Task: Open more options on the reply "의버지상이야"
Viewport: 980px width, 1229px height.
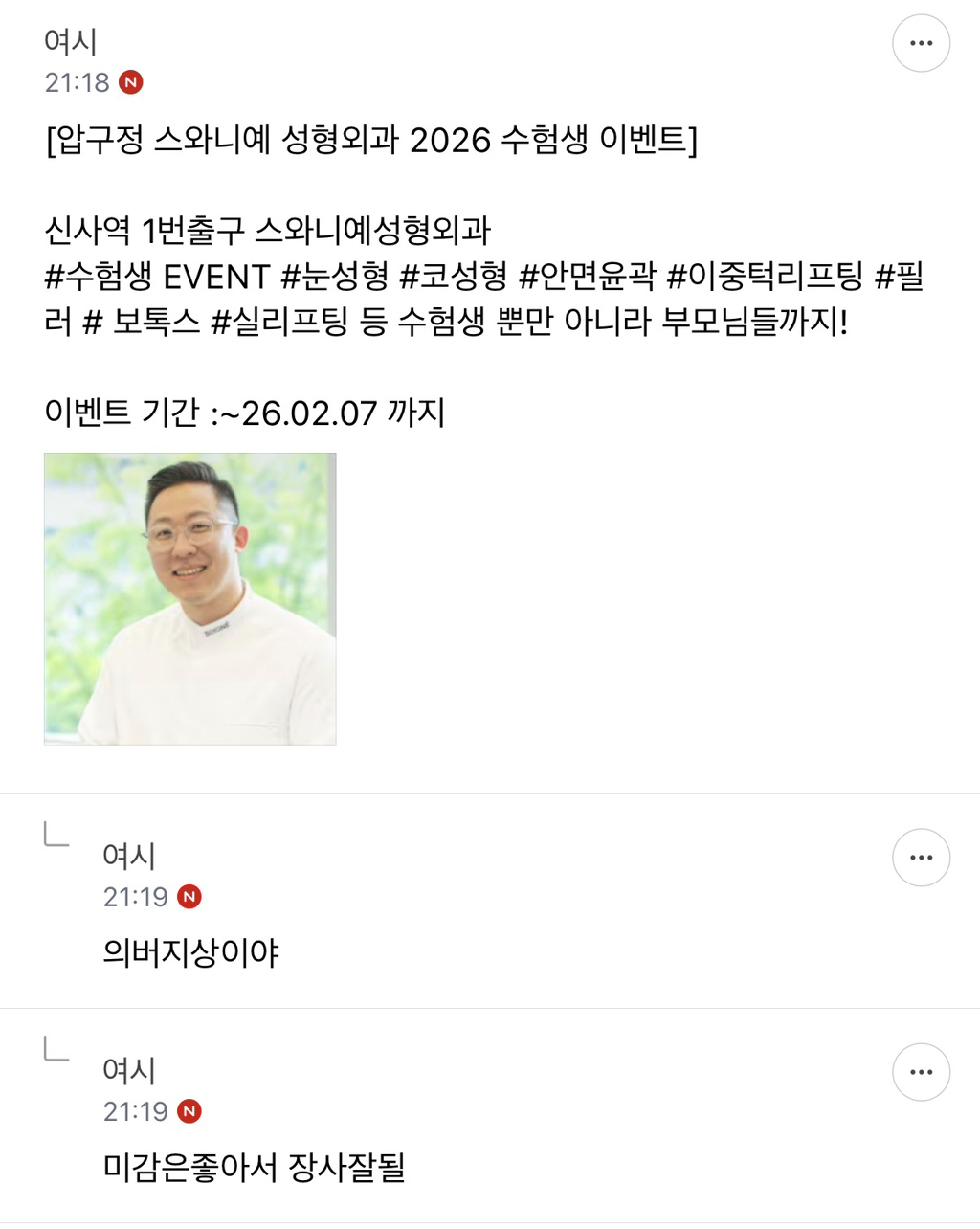Action: 921,858
